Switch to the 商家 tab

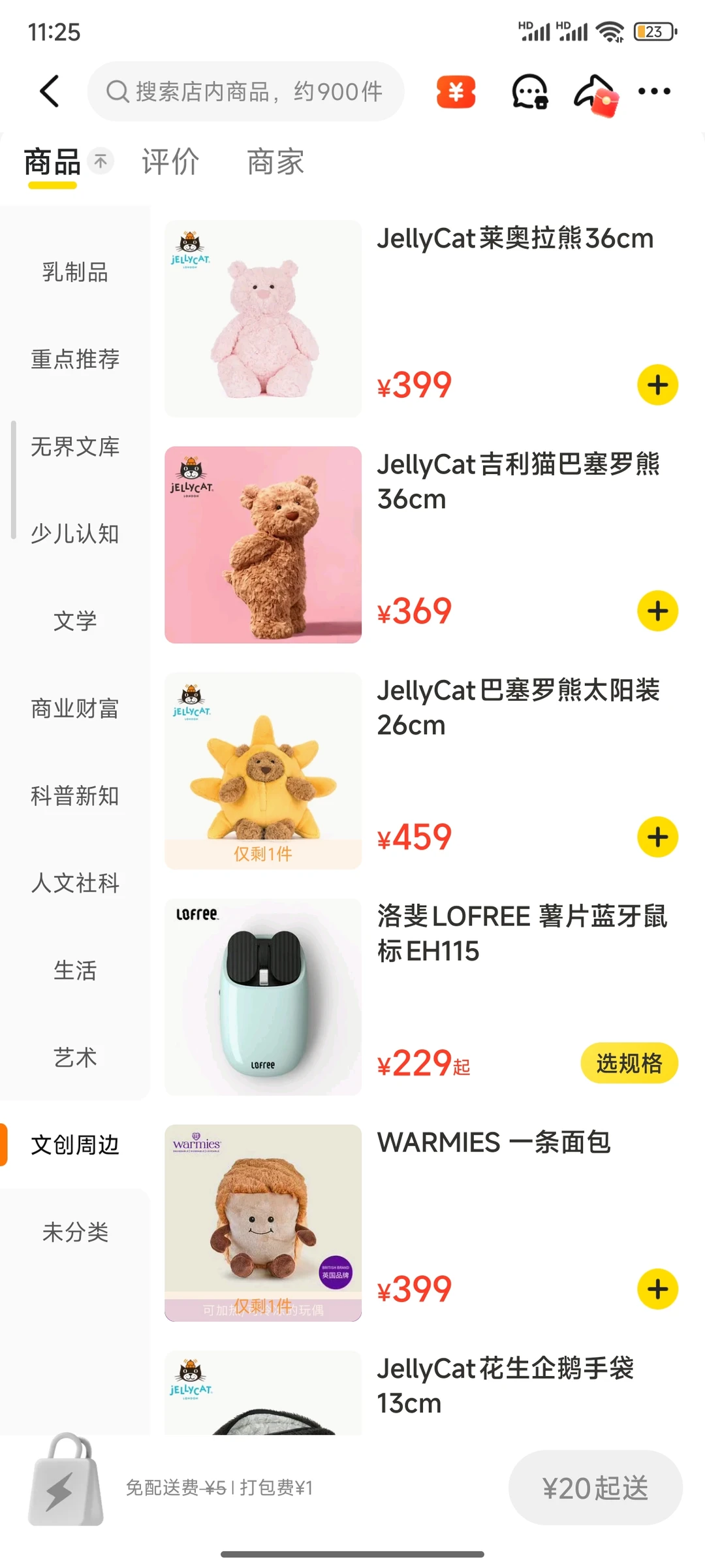275,162
